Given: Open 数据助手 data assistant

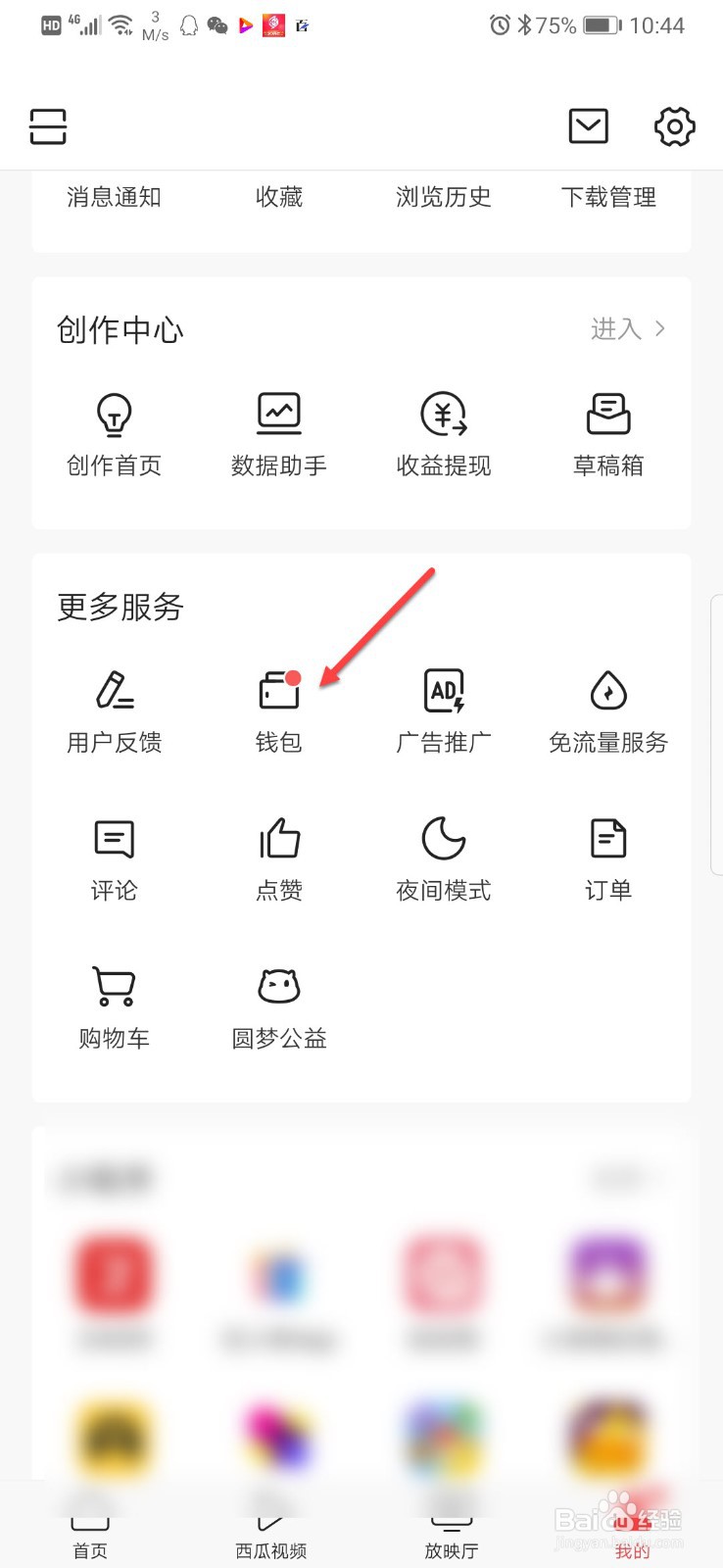Looking at the screenshot, I should (x=278, y=434).
